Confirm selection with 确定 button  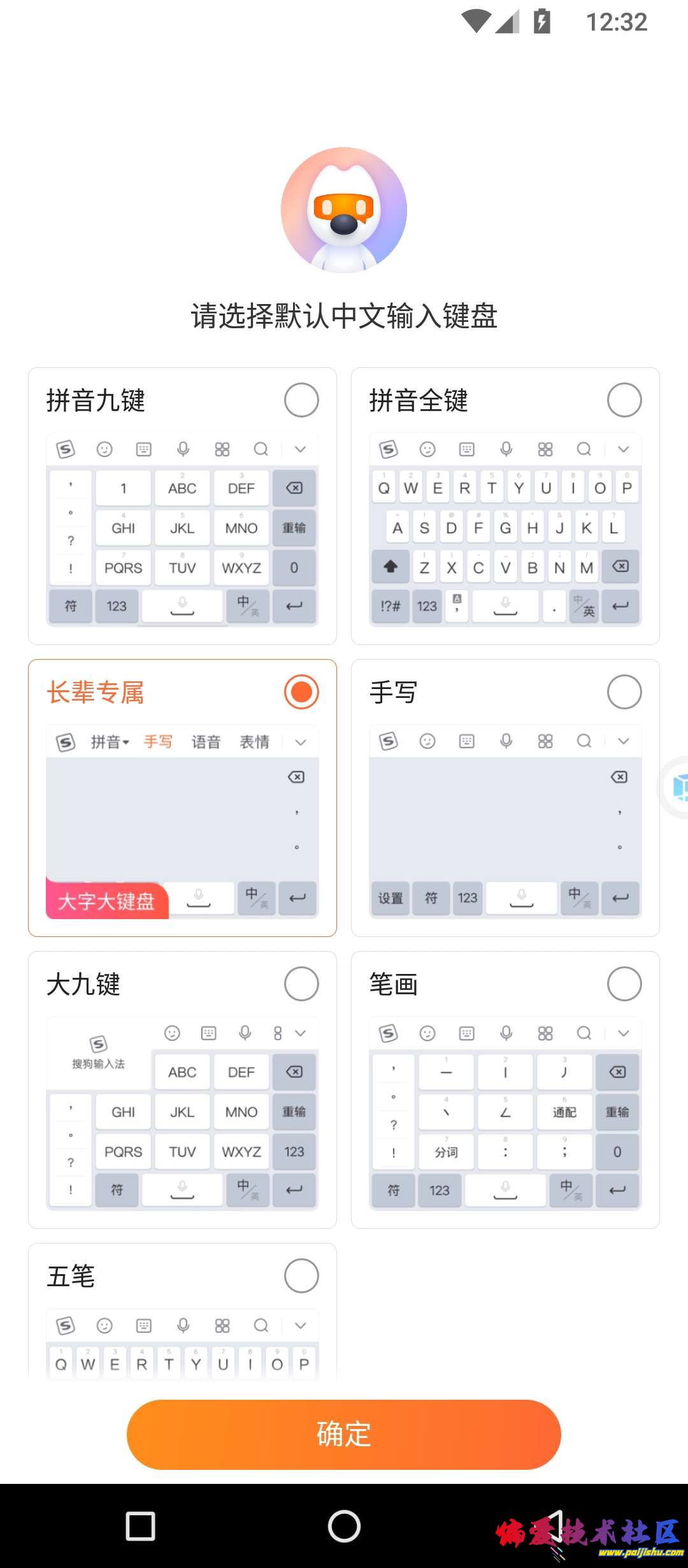[x=344, y=1434]
